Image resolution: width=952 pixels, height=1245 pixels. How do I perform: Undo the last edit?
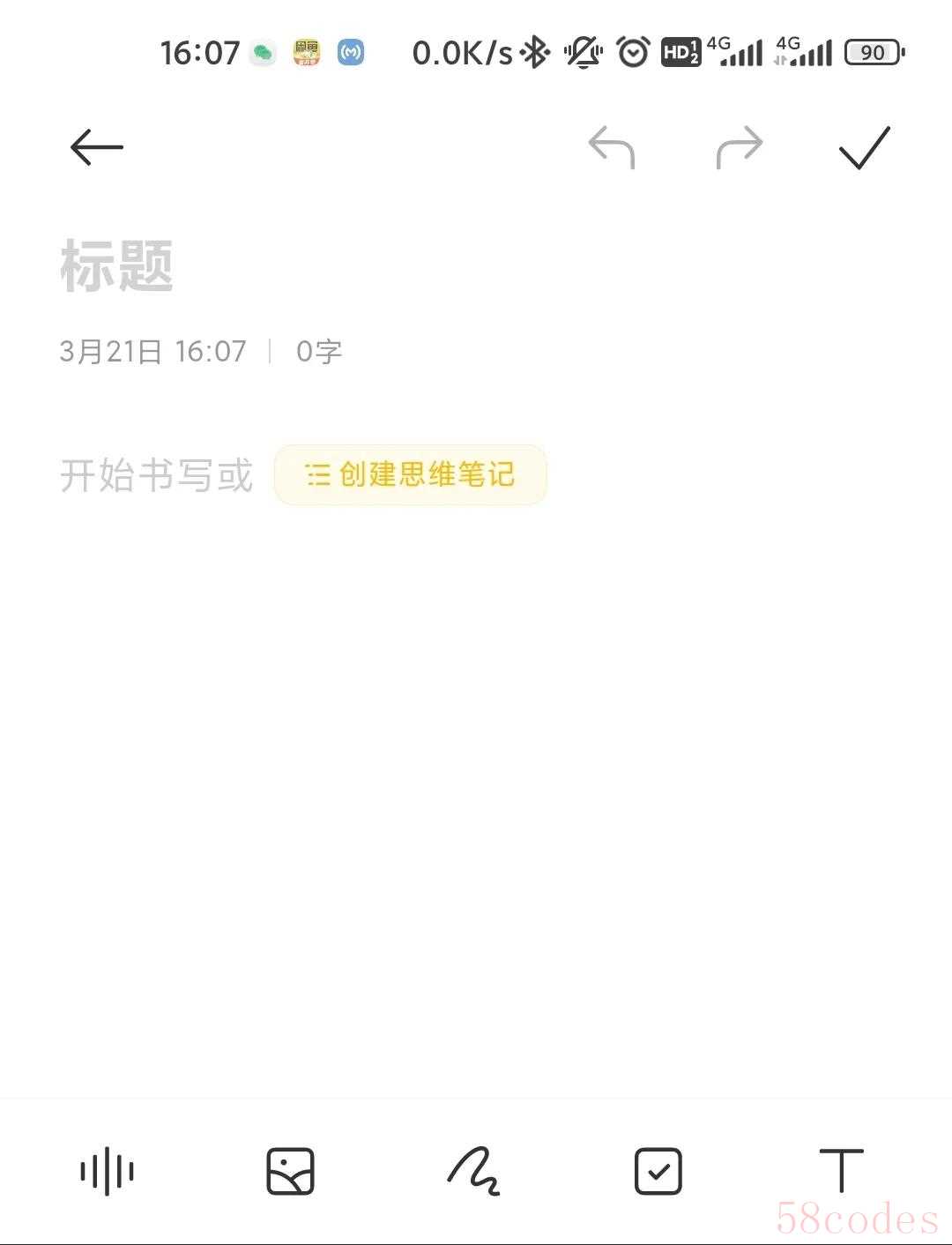[612, 147]
